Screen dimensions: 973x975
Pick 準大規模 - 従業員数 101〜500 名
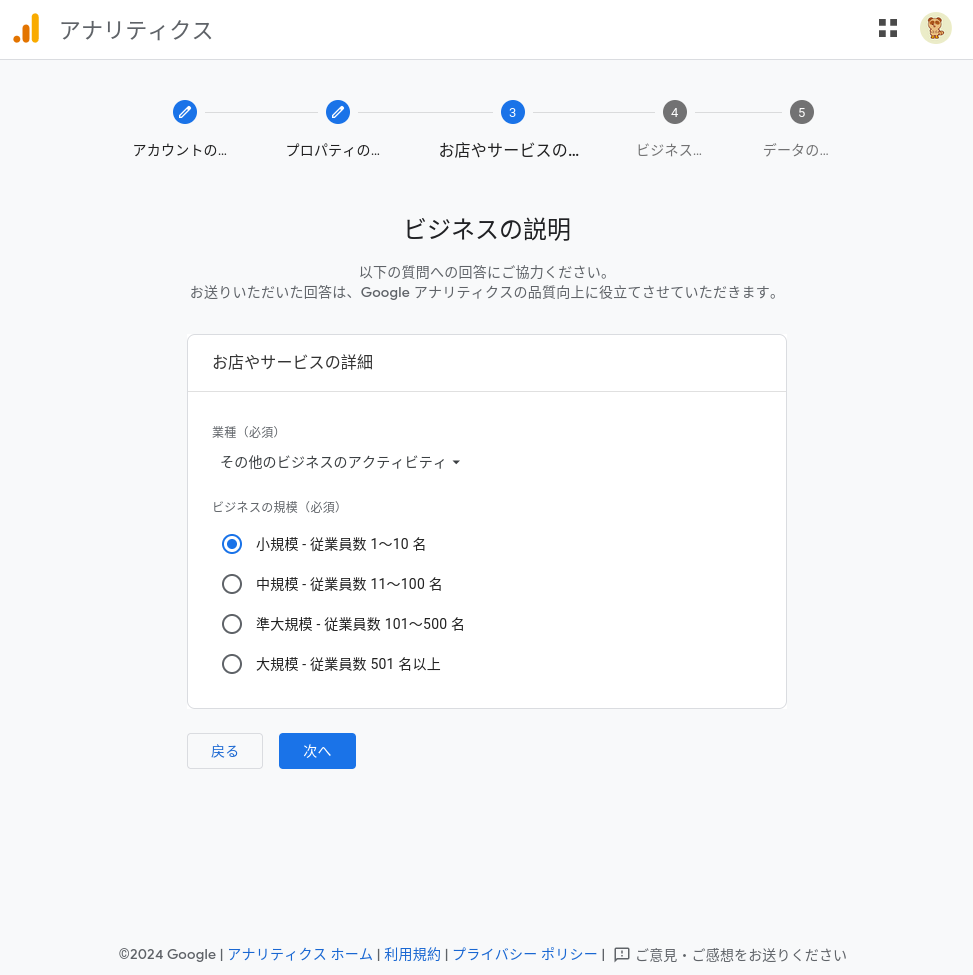click(232, 624)
